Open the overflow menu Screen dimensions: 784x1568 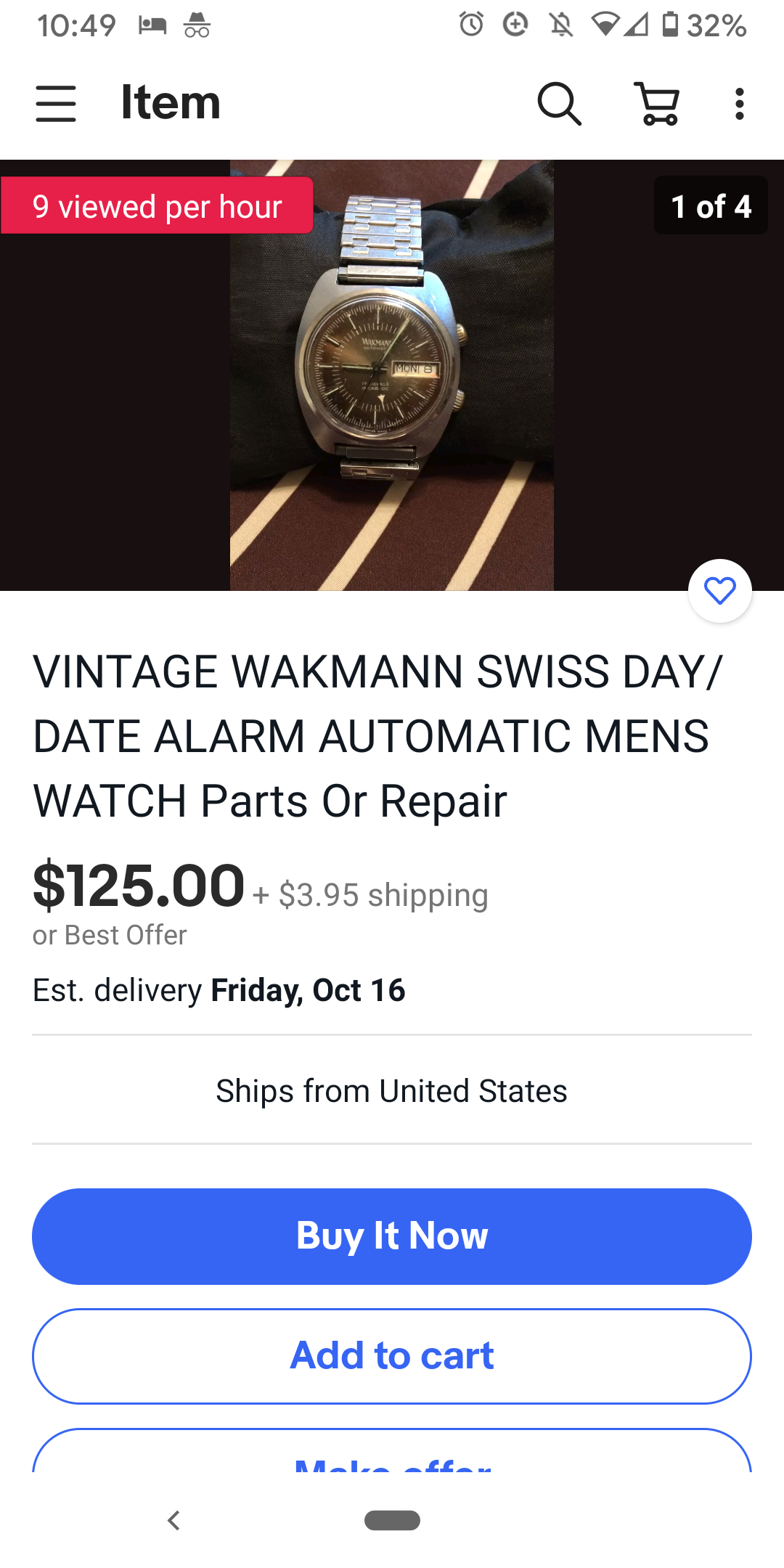pyautogui.click(x=739, y=104)
